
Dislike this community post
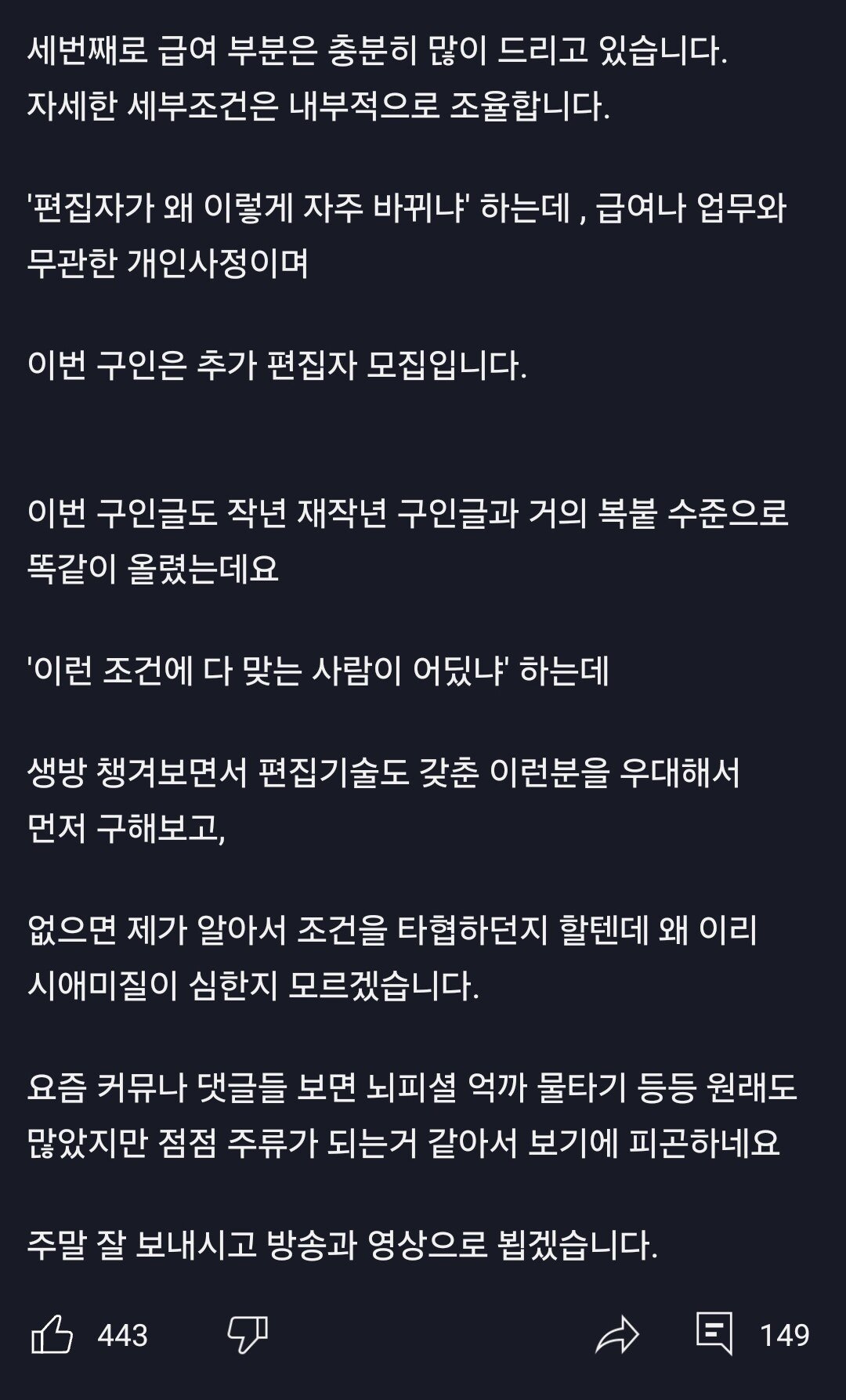[248, 1334]
